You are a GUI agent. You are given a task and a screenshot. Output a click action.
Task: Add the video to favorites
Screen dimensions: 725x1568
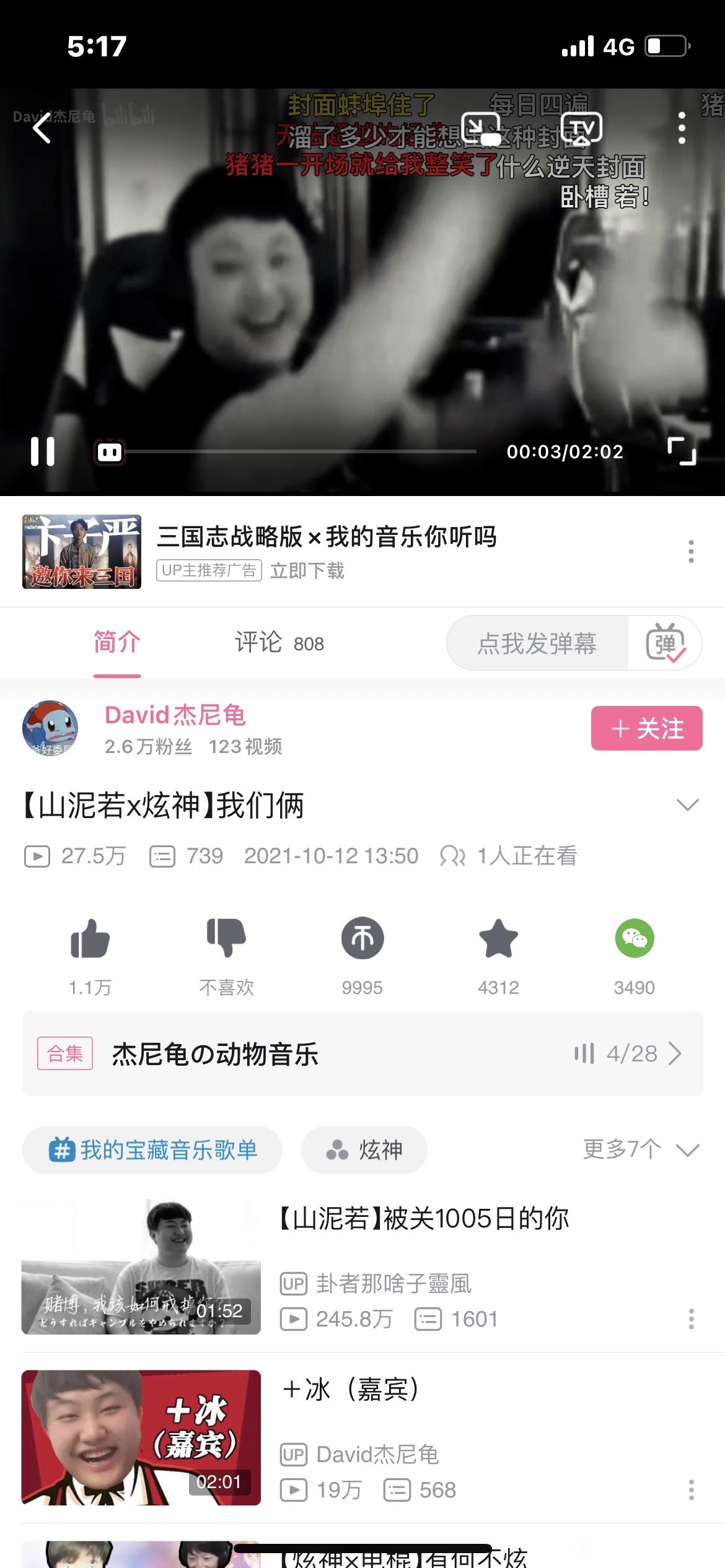(x=498, y=939)
